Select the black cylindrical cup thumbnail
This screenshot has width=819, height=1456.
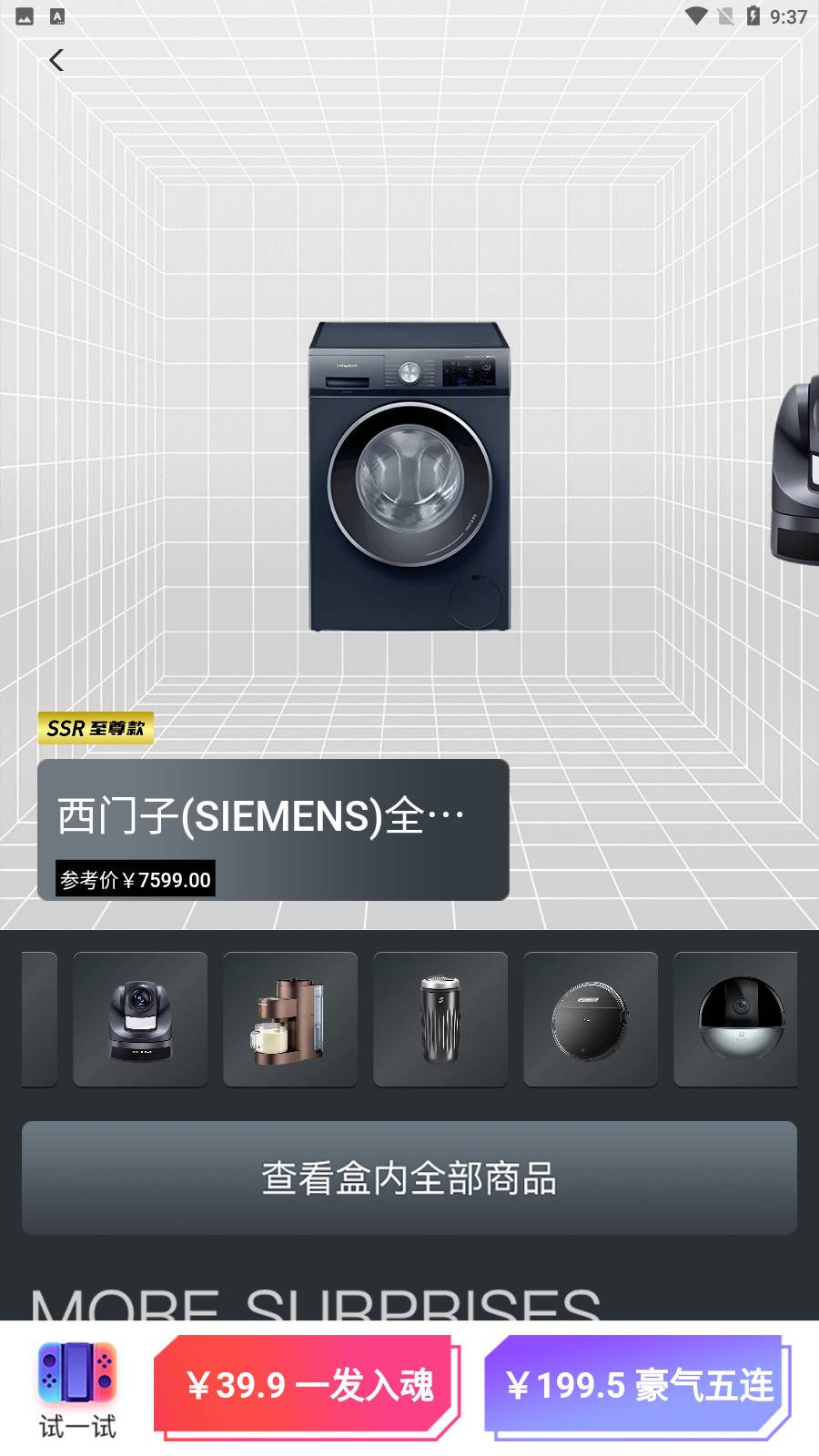(x=440, y=1019)
